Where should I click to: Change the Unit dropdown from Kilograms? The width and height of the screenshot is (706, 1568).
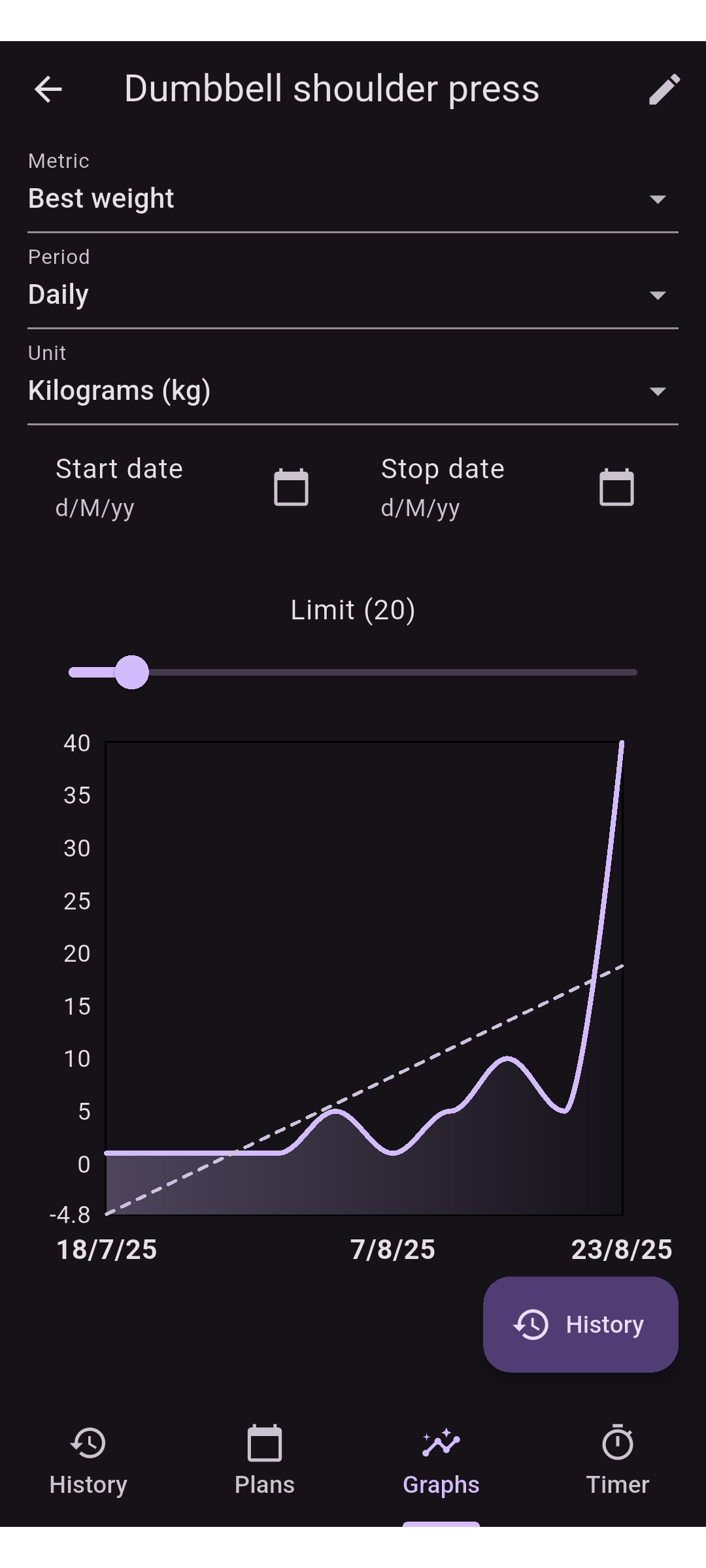pyautogui.click(x=353, y=381)
